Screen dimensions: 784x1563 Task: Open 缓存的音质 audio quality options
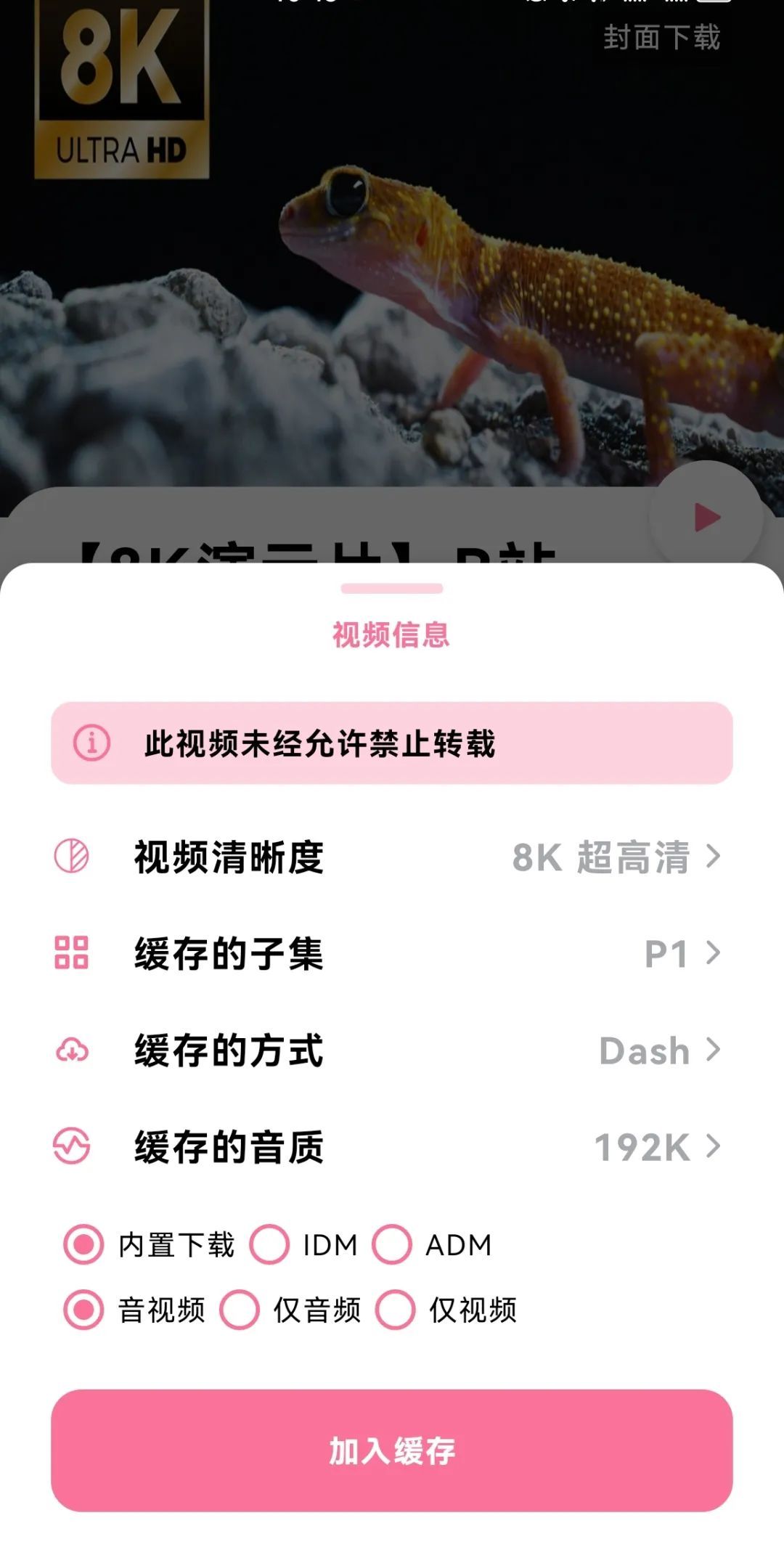click(x=392, y=1147)
